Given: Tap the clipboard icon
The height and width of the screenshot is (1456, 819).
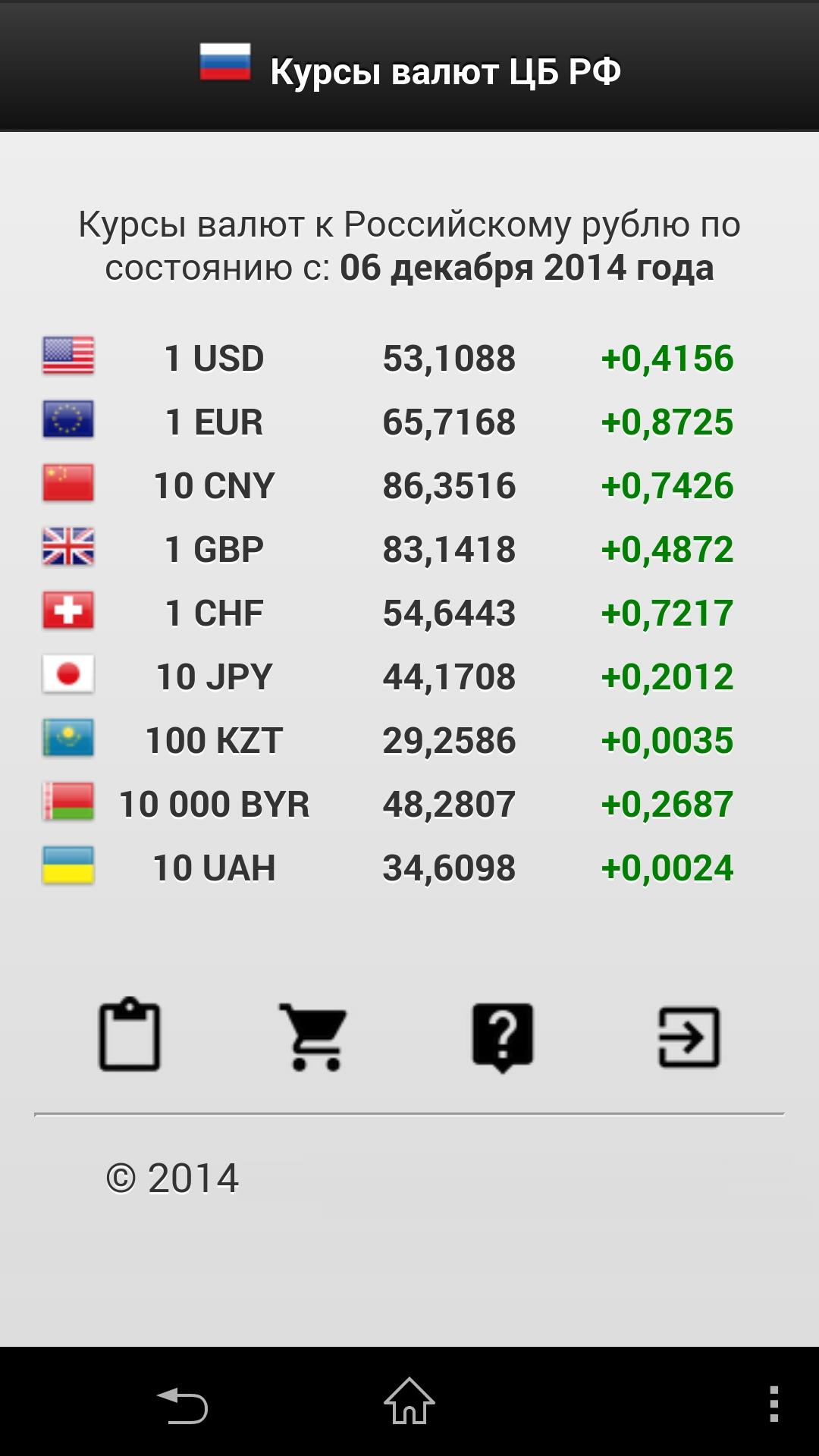Looking at the screenshot, I should click(130, 1035).
